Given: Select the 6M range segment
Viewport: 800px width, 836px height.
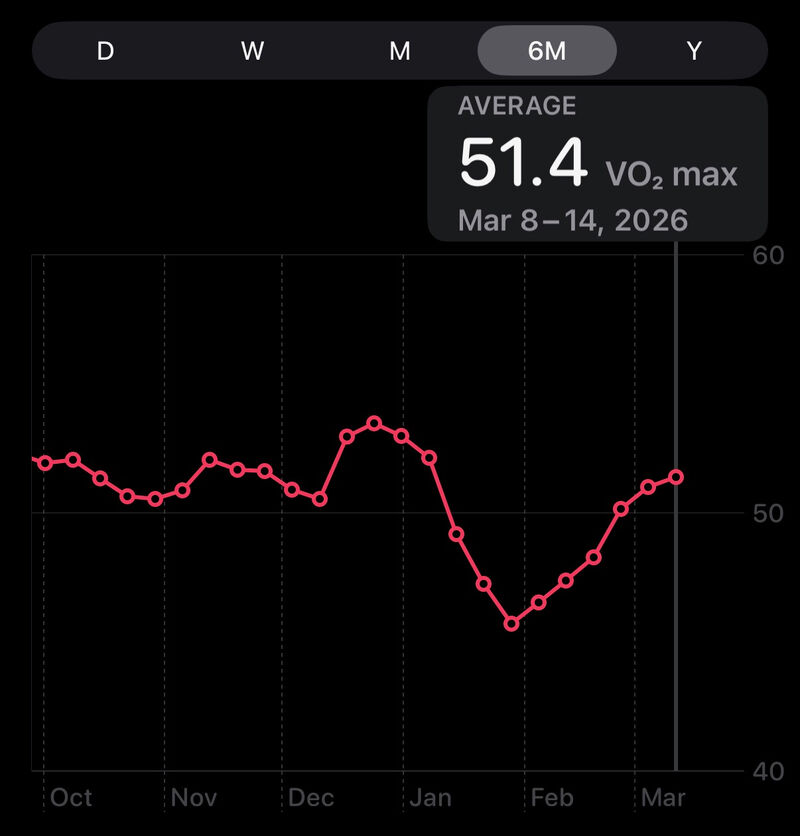Looking at the screenshot, I should [x=547, y=51].
